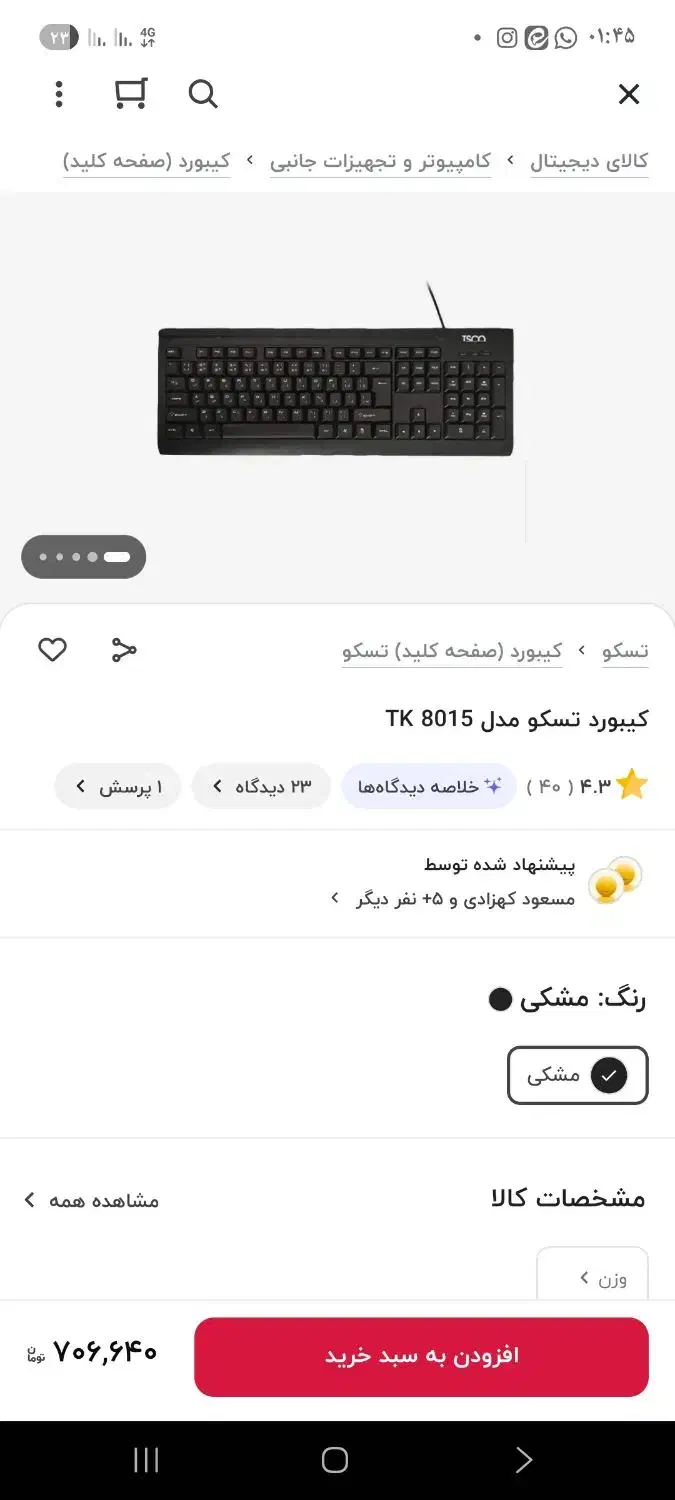
Task: Open the shopping cart
Action: pyautogui.click(x=130, y=94)
